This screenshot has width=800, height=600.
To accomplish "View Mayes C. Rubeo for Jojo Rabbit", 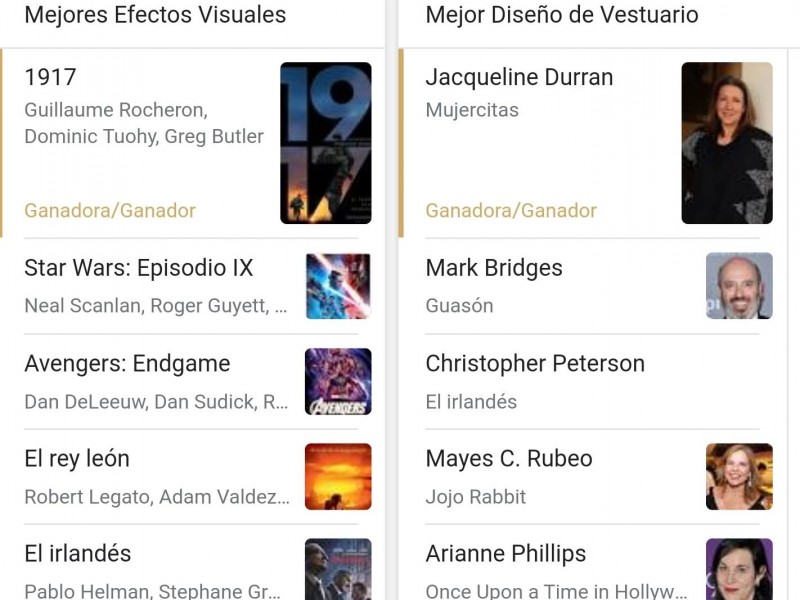I will click(x=590, y=477).
